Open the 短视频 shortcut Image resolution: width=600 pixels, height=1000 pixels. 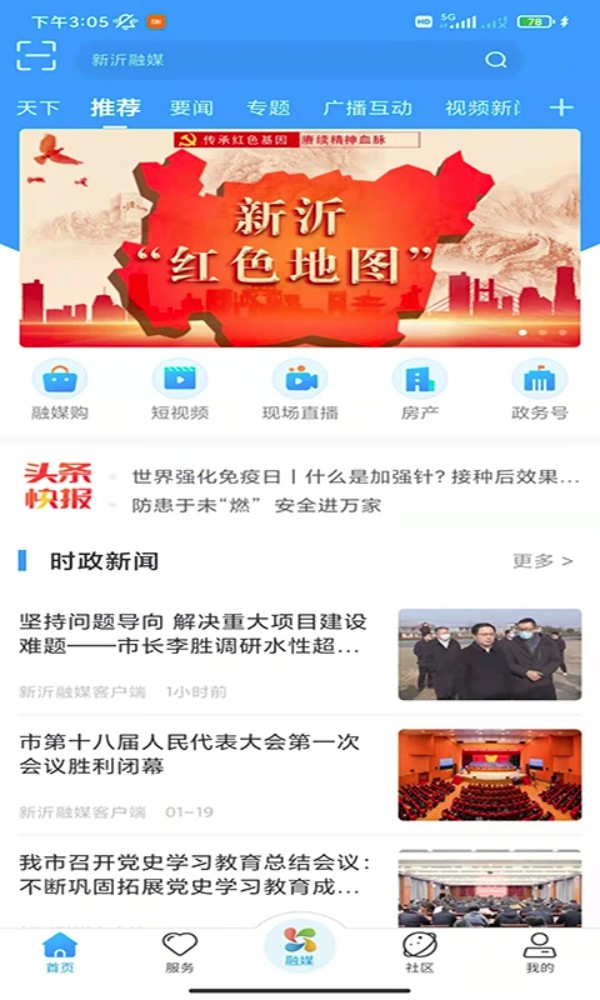point(180,390)
